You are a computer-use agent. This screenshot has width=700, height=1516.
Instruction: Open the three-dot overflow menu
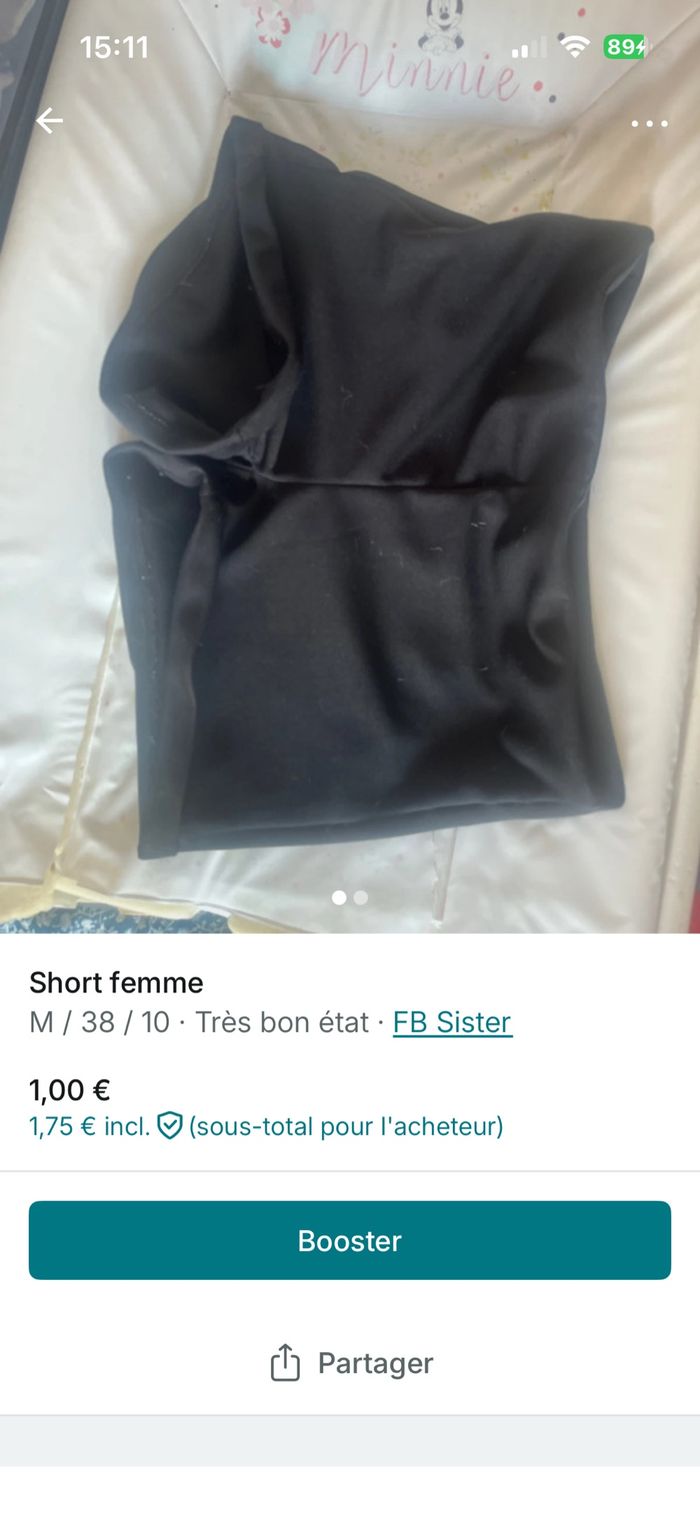tap(649, 124)
